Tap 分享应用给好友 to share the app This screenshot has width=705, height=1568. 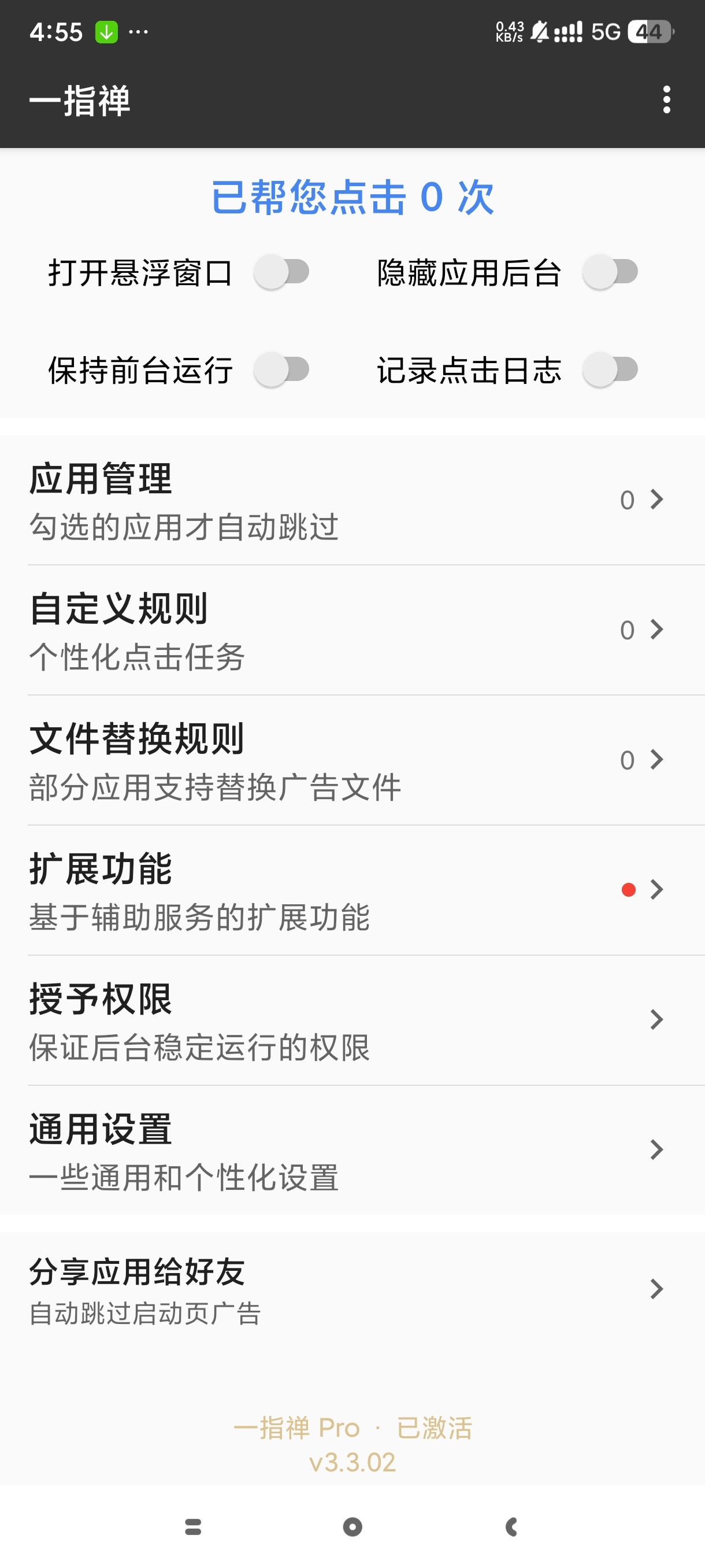352,1289
